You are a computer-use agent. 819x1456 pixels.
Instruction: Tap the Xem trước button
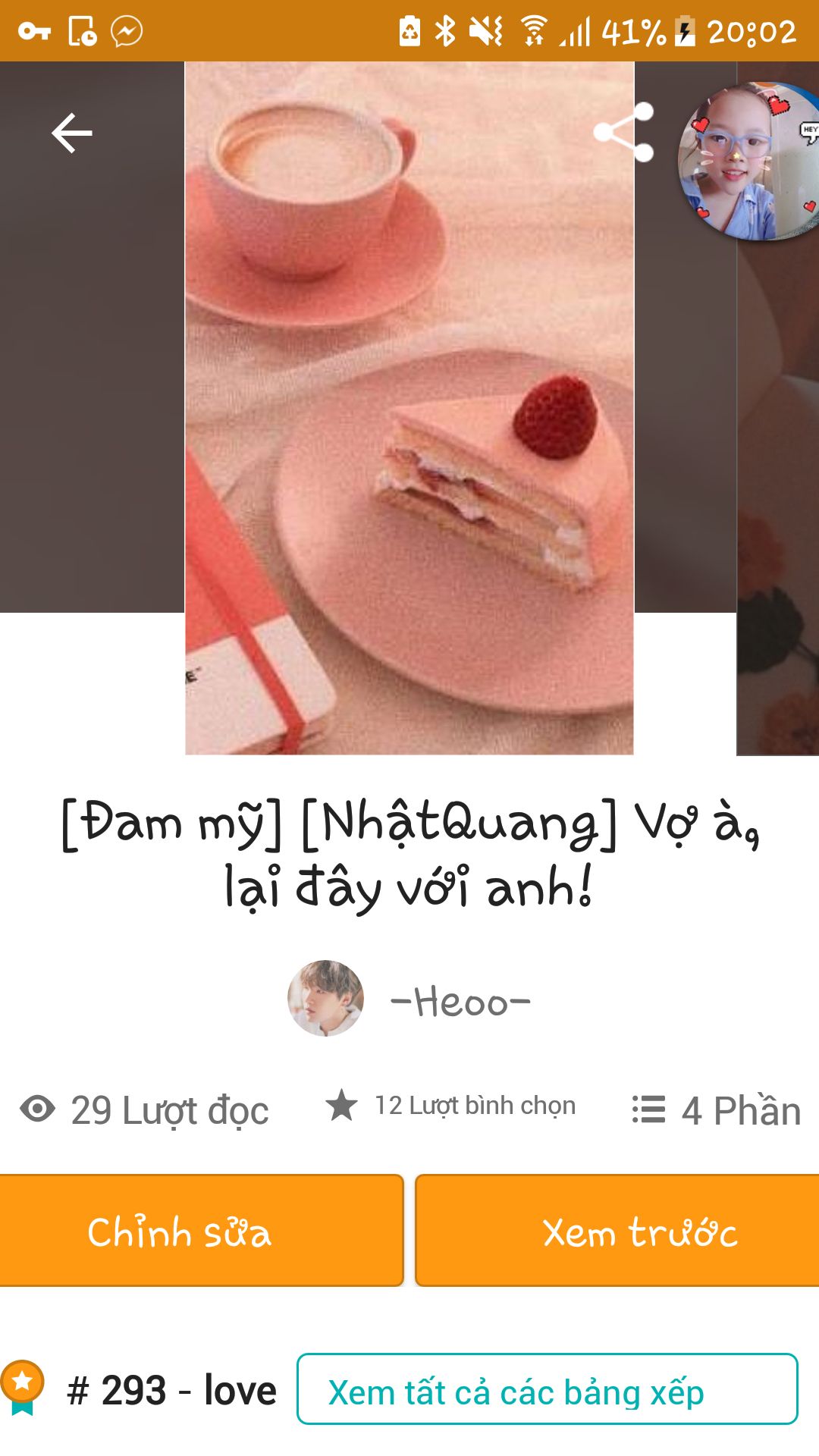pyautogui.click(x=617, y=1230)
